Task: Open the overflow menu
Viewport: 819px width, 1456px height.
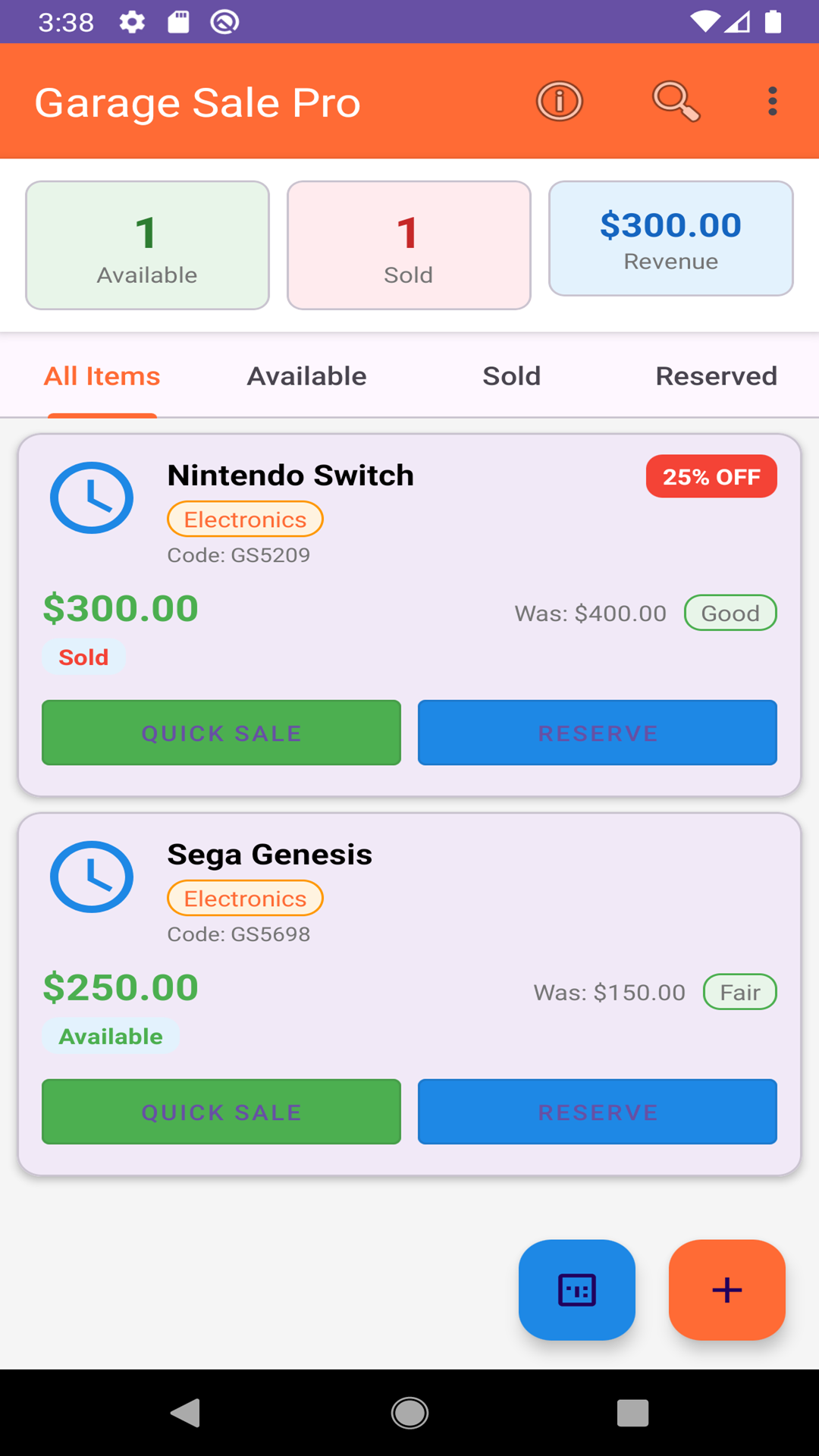Action: [x=772, y=101]
